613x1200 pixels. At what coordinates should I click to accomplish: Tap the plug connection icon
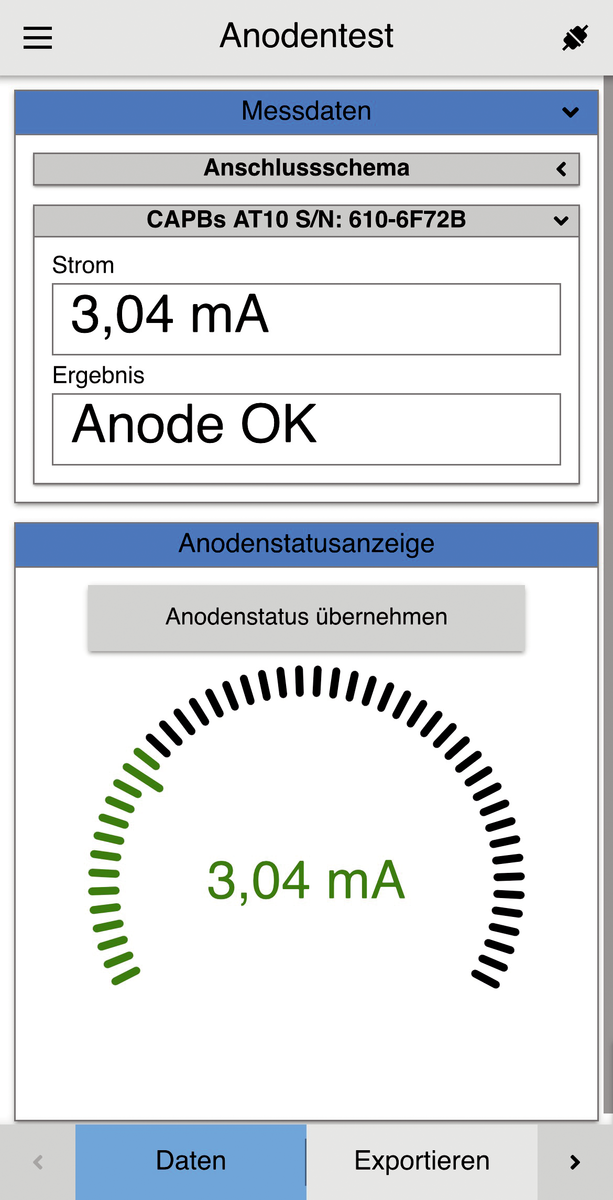(x=574, y=38)
